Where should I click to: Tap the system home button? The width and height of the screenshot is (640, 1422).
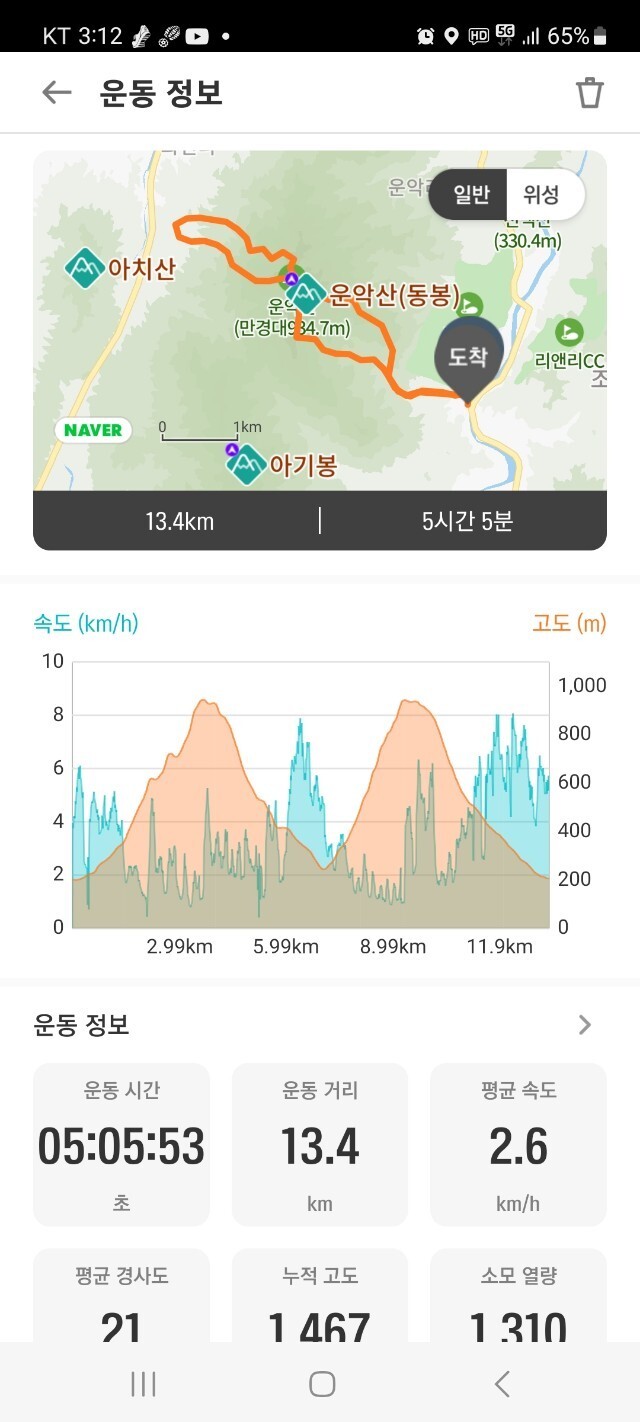click(x=322, y=1383)
